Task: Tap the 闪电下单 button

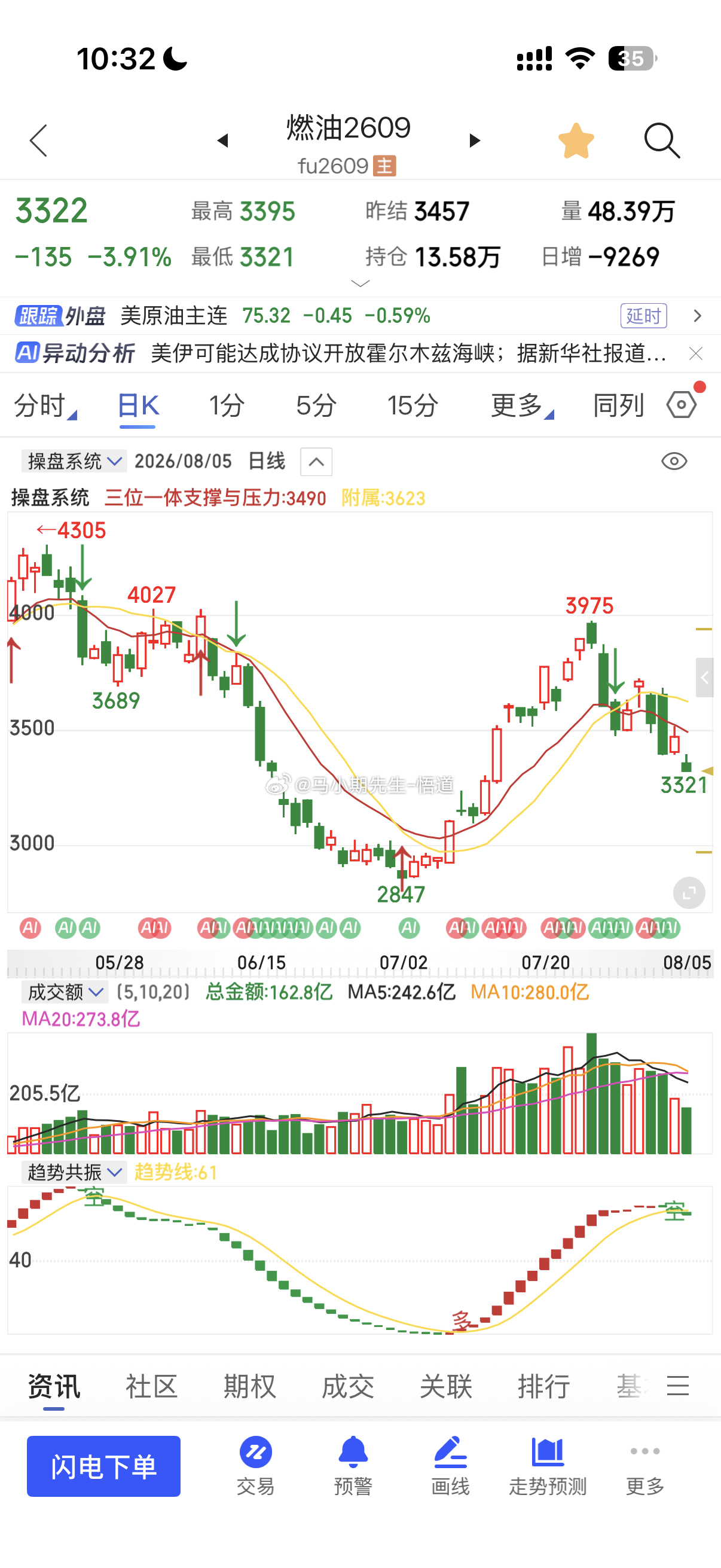Action: (x=103, y=1466)
